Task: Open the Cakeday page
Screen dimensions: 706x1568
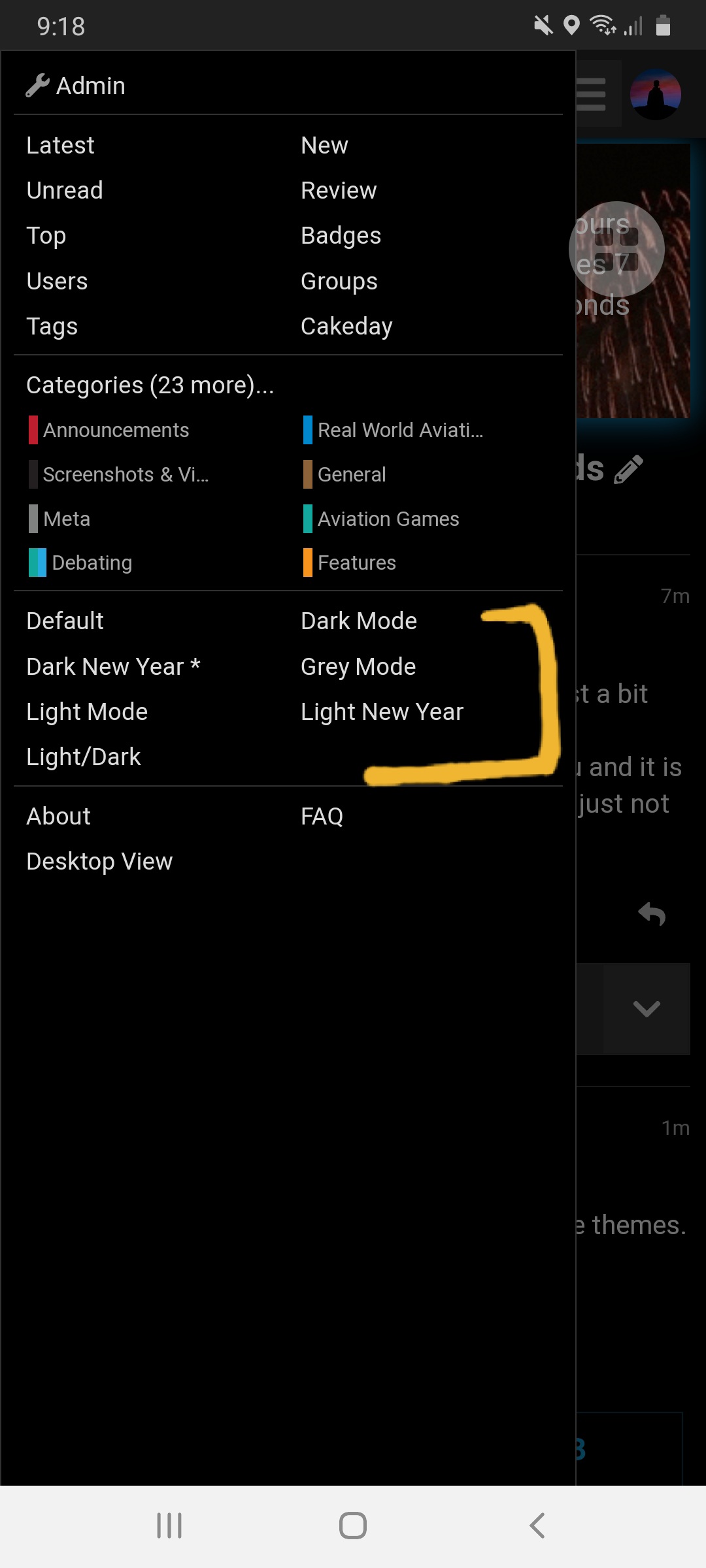Action: (x=346, y=326)
